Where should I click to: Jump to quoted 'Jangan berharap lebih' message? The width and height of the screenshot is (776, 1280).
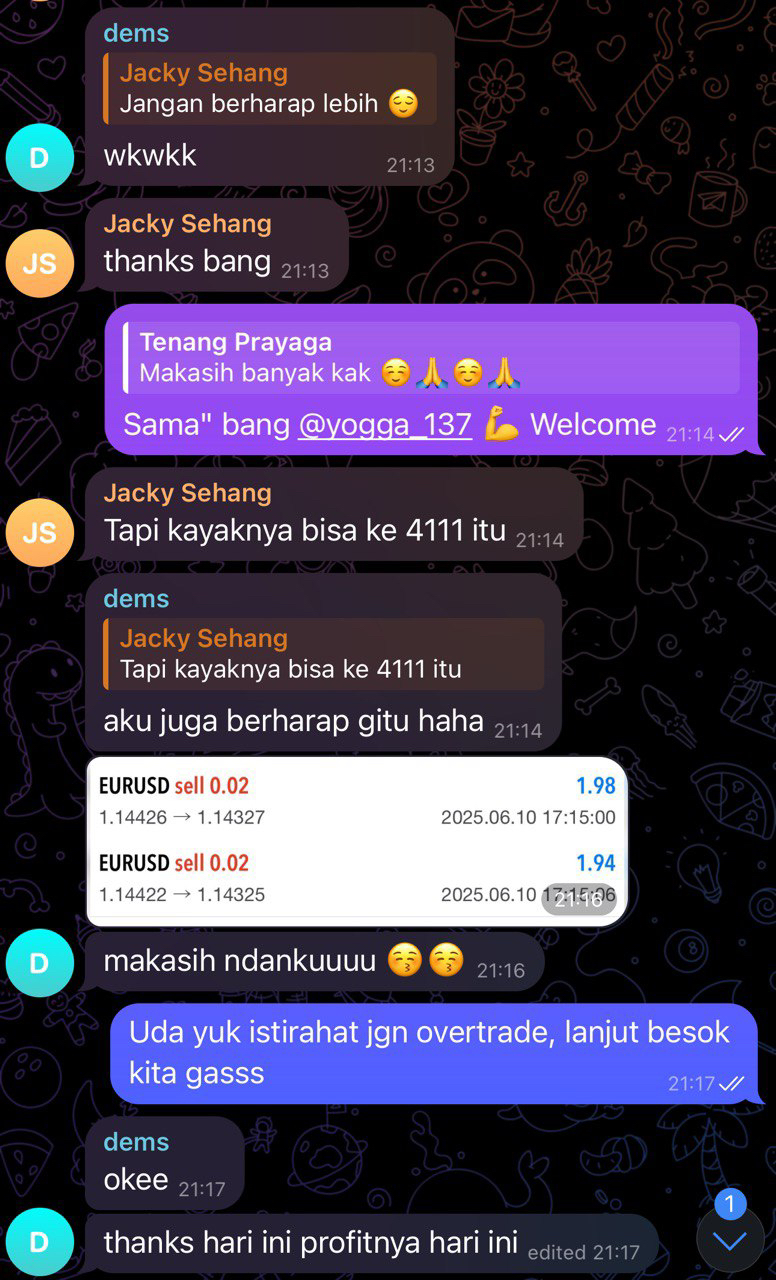270,88
